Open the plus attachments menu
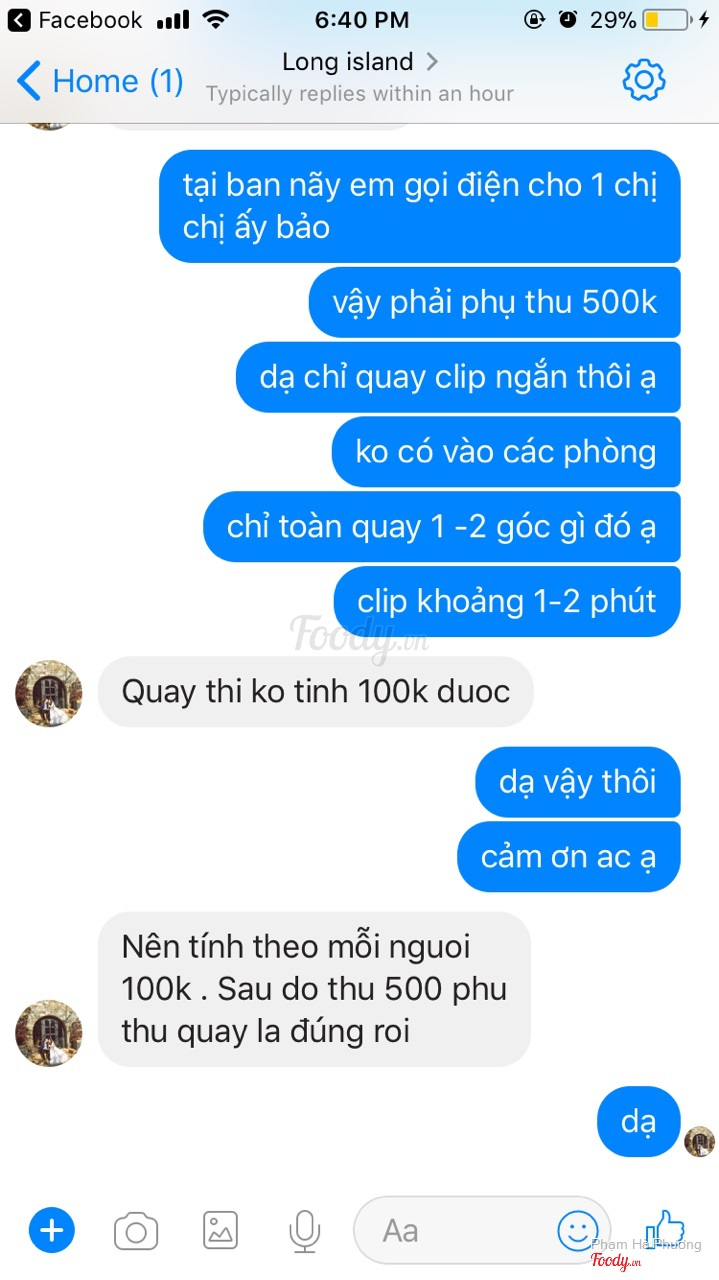Image resolution: width=719 pixels, height=1280 pixels. pyautogui.click(x=52, y=1229)
